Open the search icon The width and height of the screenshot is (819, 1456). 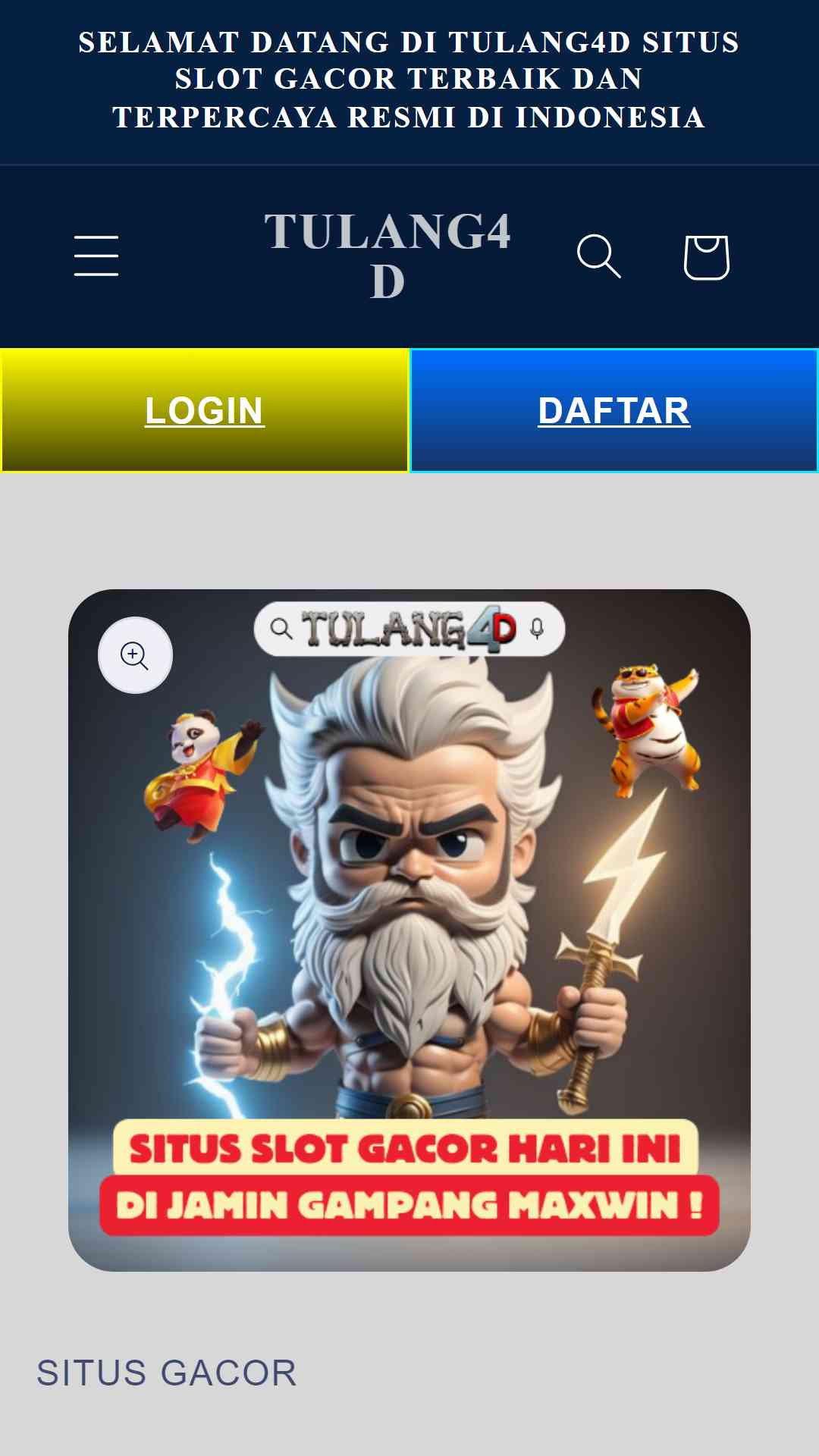pos(599,256)
